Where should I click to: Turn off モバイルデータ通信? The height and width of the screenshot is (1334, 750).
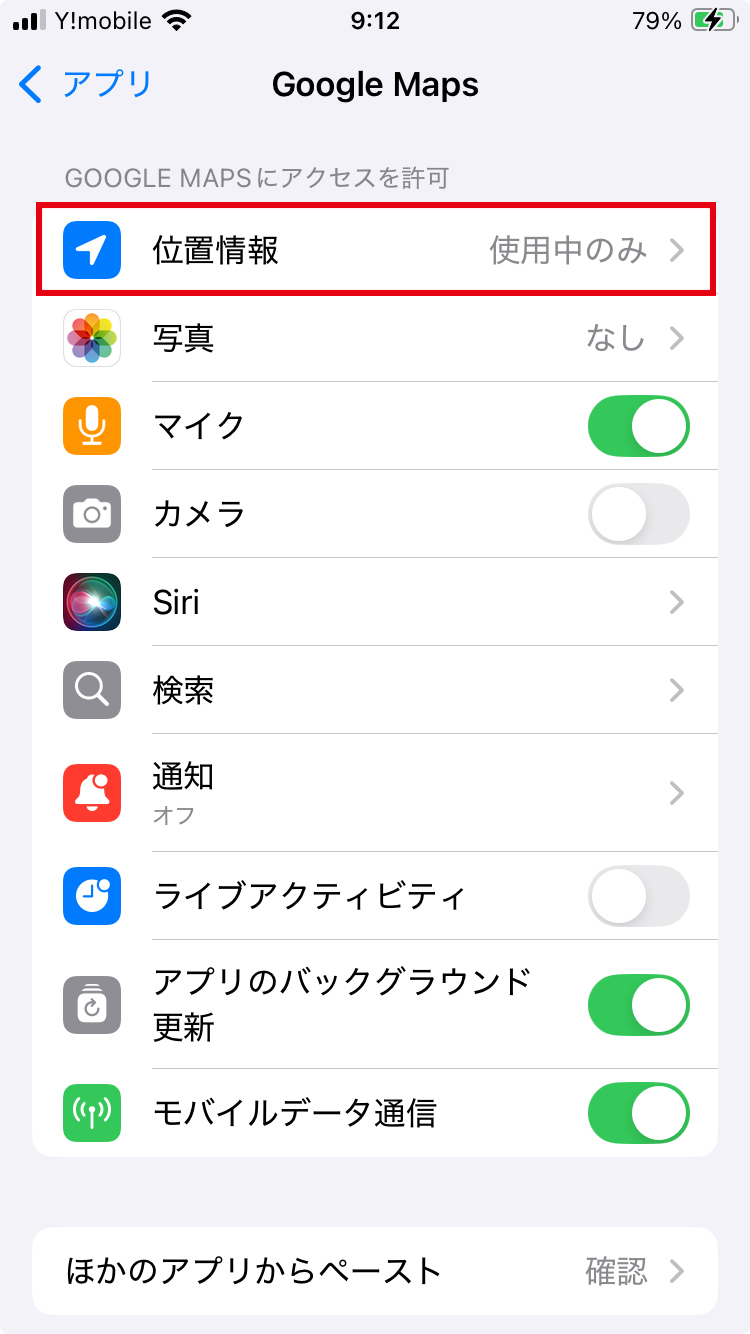638,1112
